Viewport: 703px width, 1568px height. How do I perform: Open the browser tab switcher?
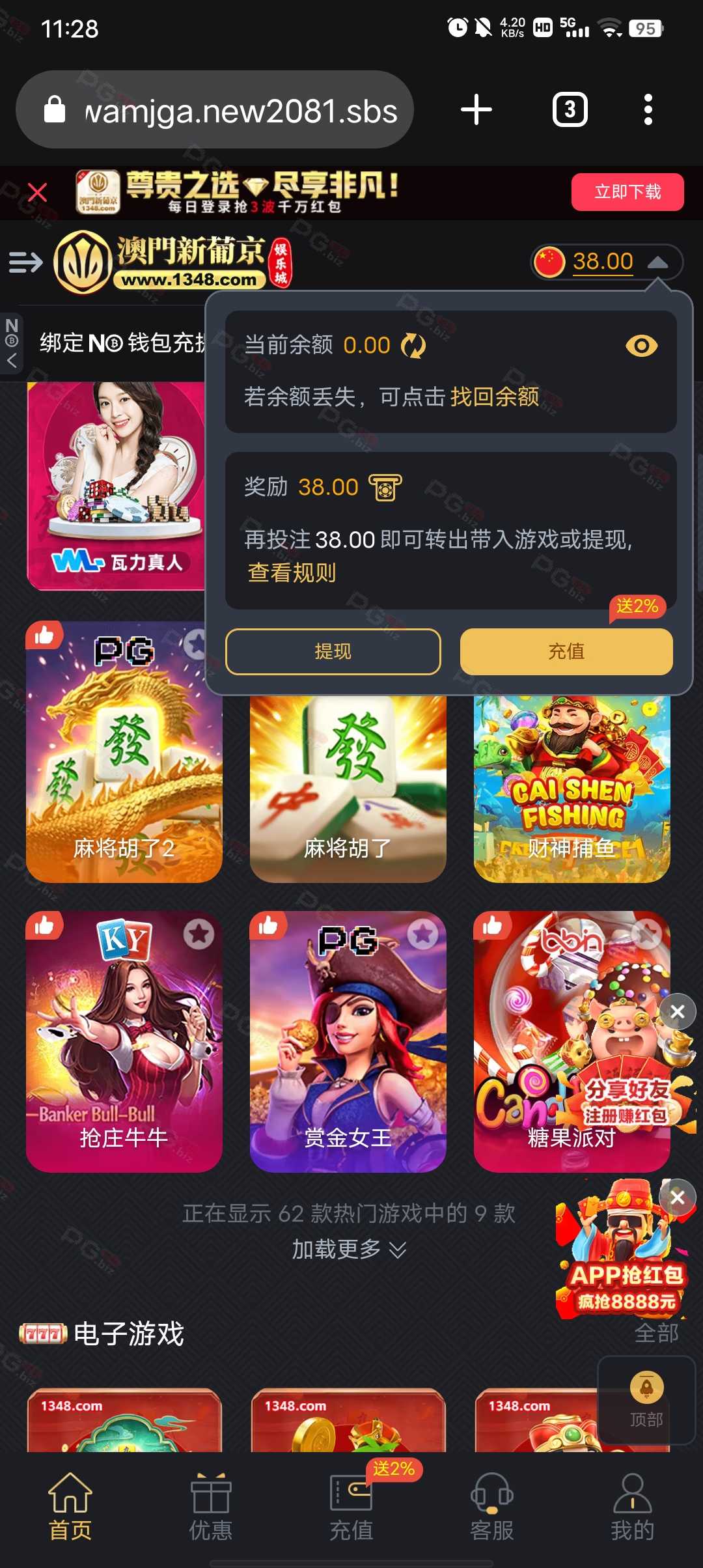pos(570,109)
